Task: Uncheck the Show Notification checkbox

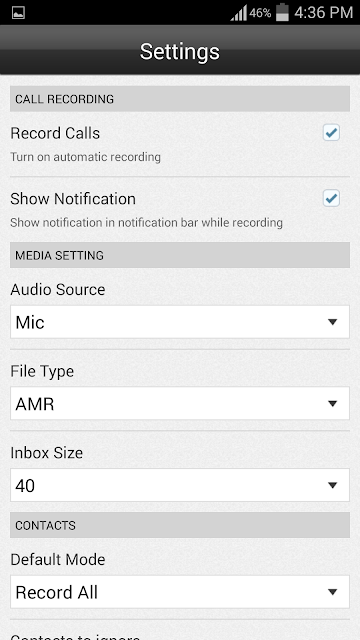Action: pyautogui.click(x=331, y=199)
